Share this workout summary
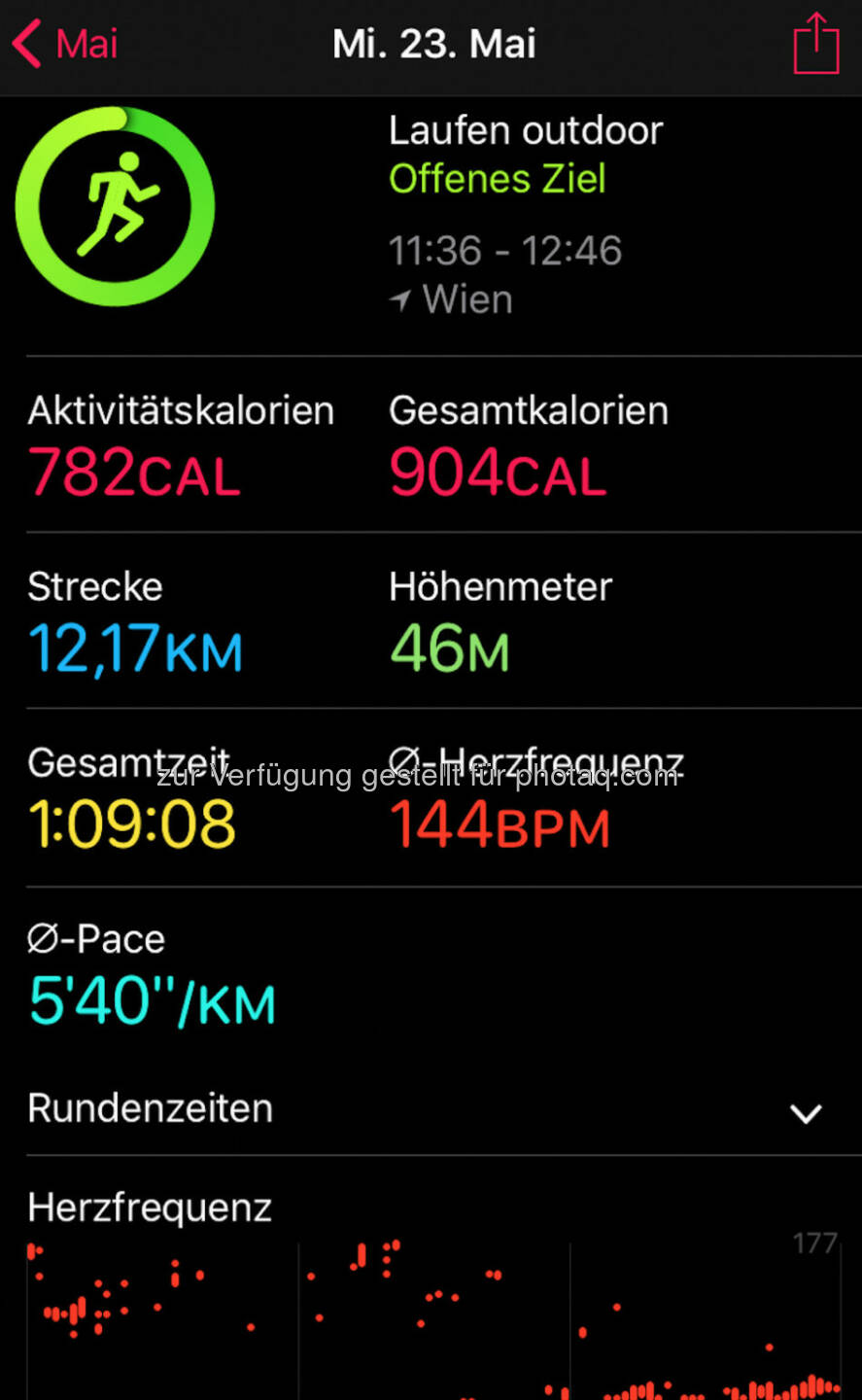This screenshot has height=1400, width=862. 815,45
